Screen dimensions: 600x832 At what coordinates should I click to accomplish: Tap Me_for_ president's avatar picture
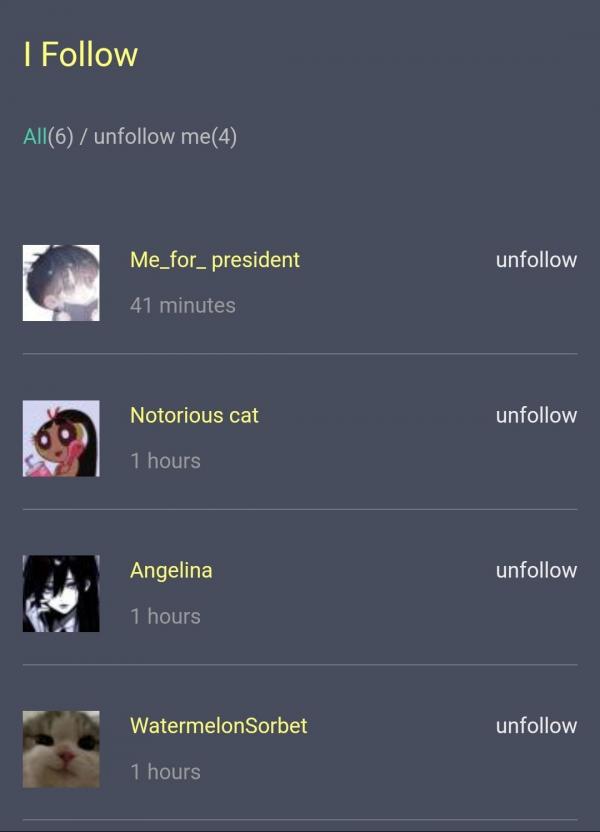[61, 283]
